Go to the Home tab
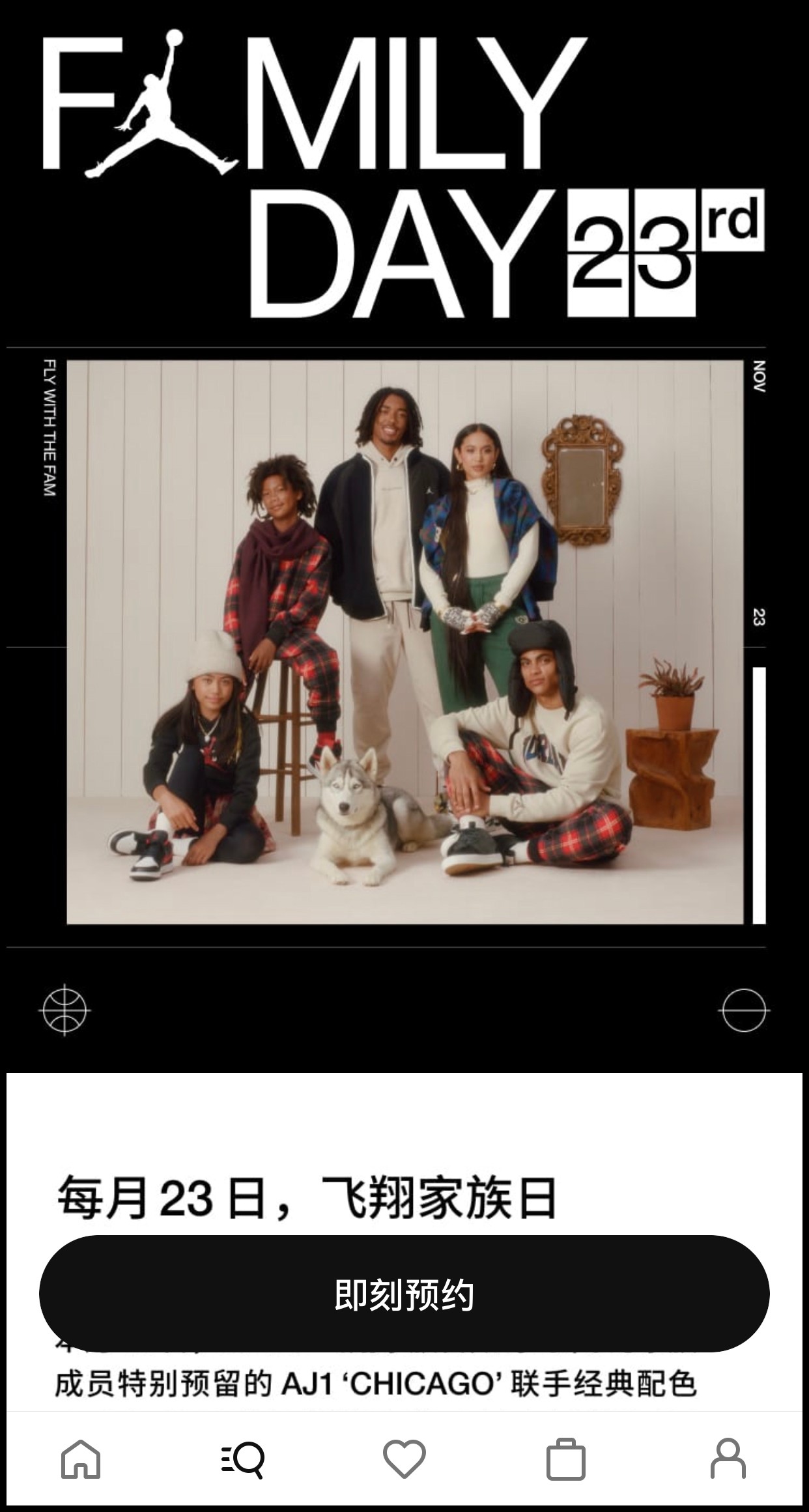Image resolution: width=809 pixels, height=1512 pixels. coord(81,1459)
